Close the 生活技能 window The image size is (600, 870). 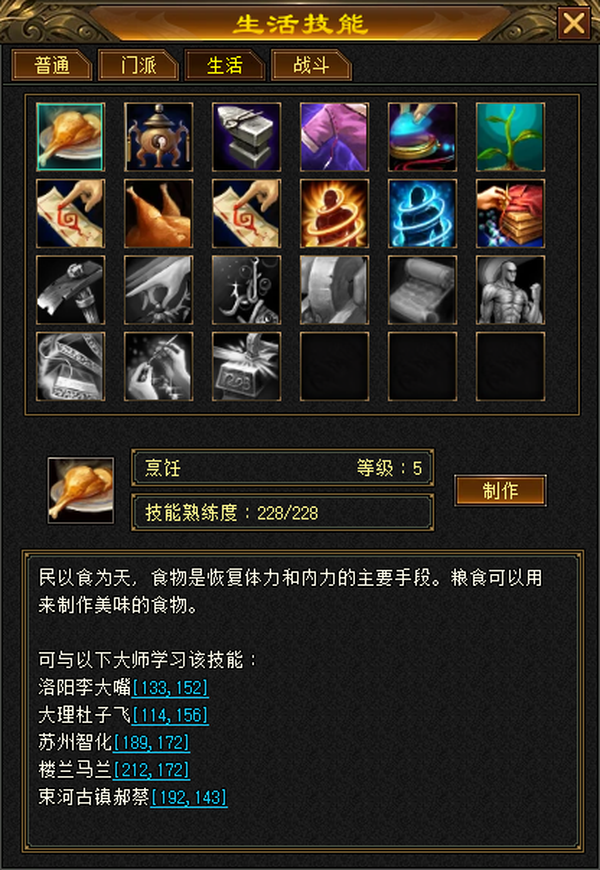coord(573,23)
